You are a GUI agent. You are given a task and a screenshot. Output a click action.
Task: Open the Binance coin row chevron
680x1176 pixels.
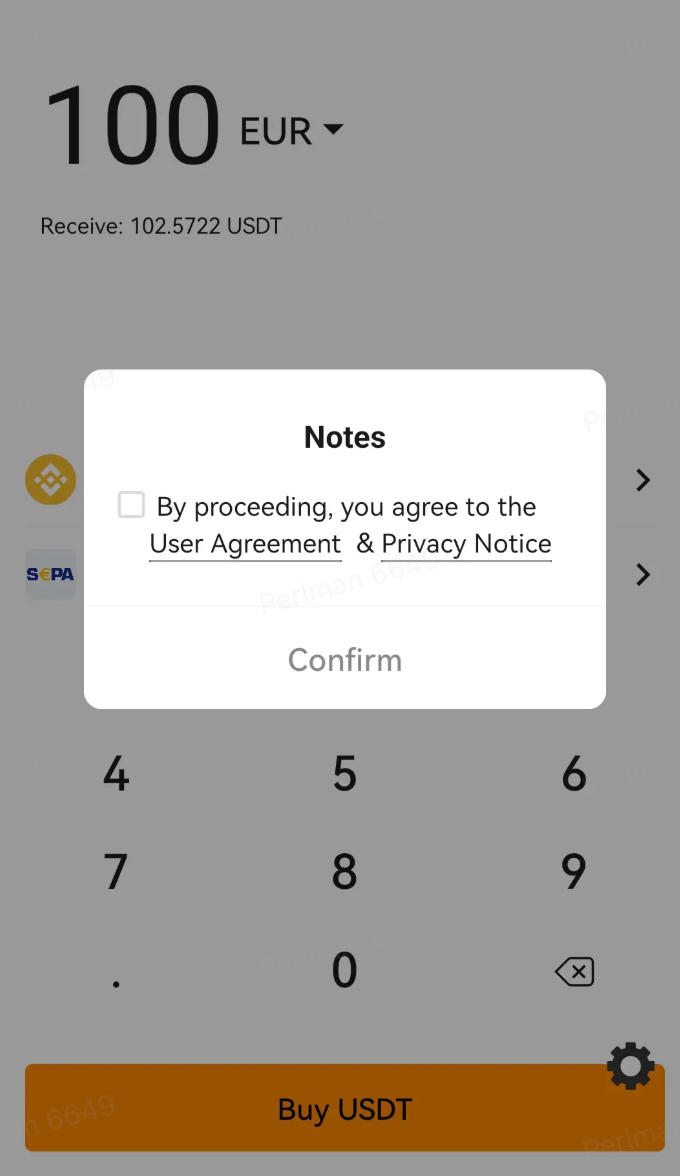coord(643,480)
